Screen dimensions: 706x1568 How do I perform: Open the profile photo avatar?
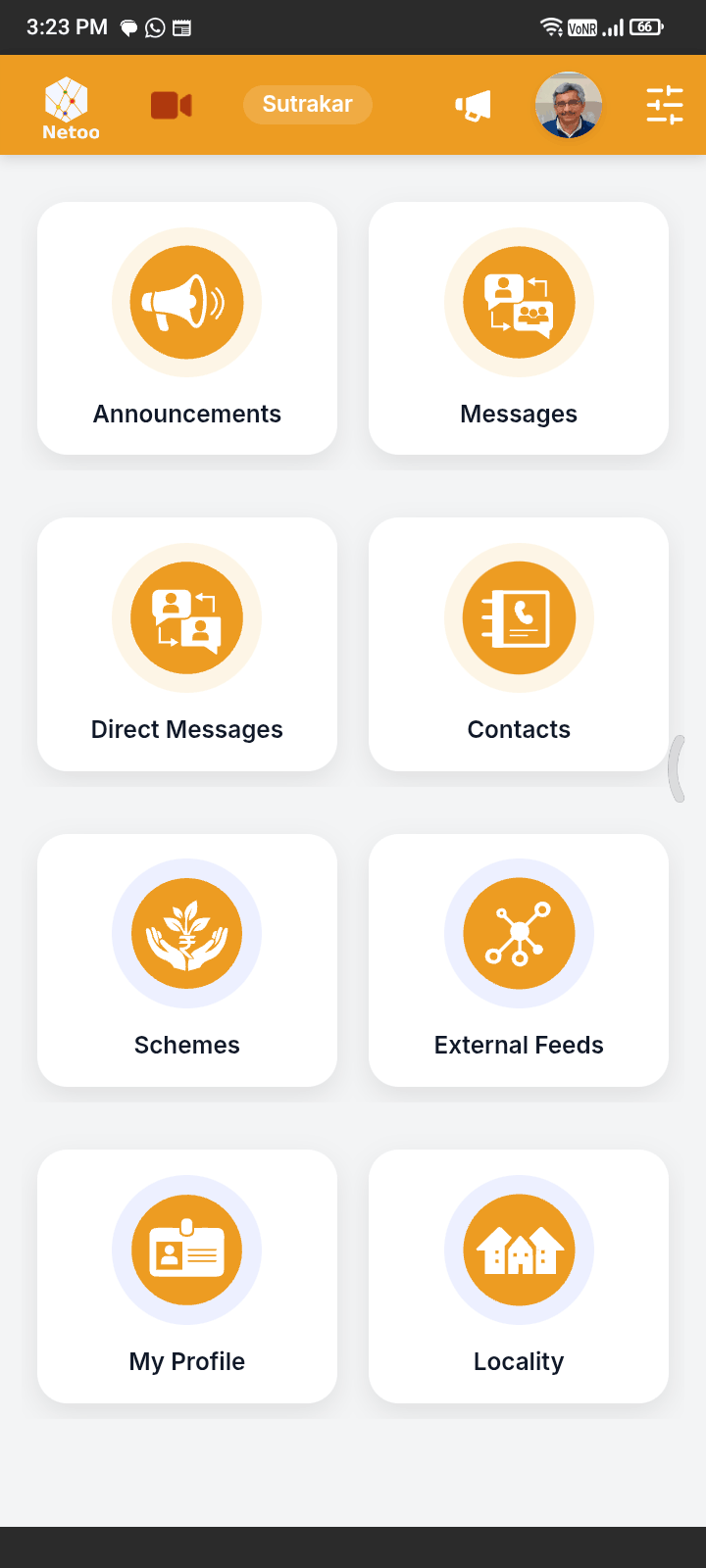pos(569,105)
